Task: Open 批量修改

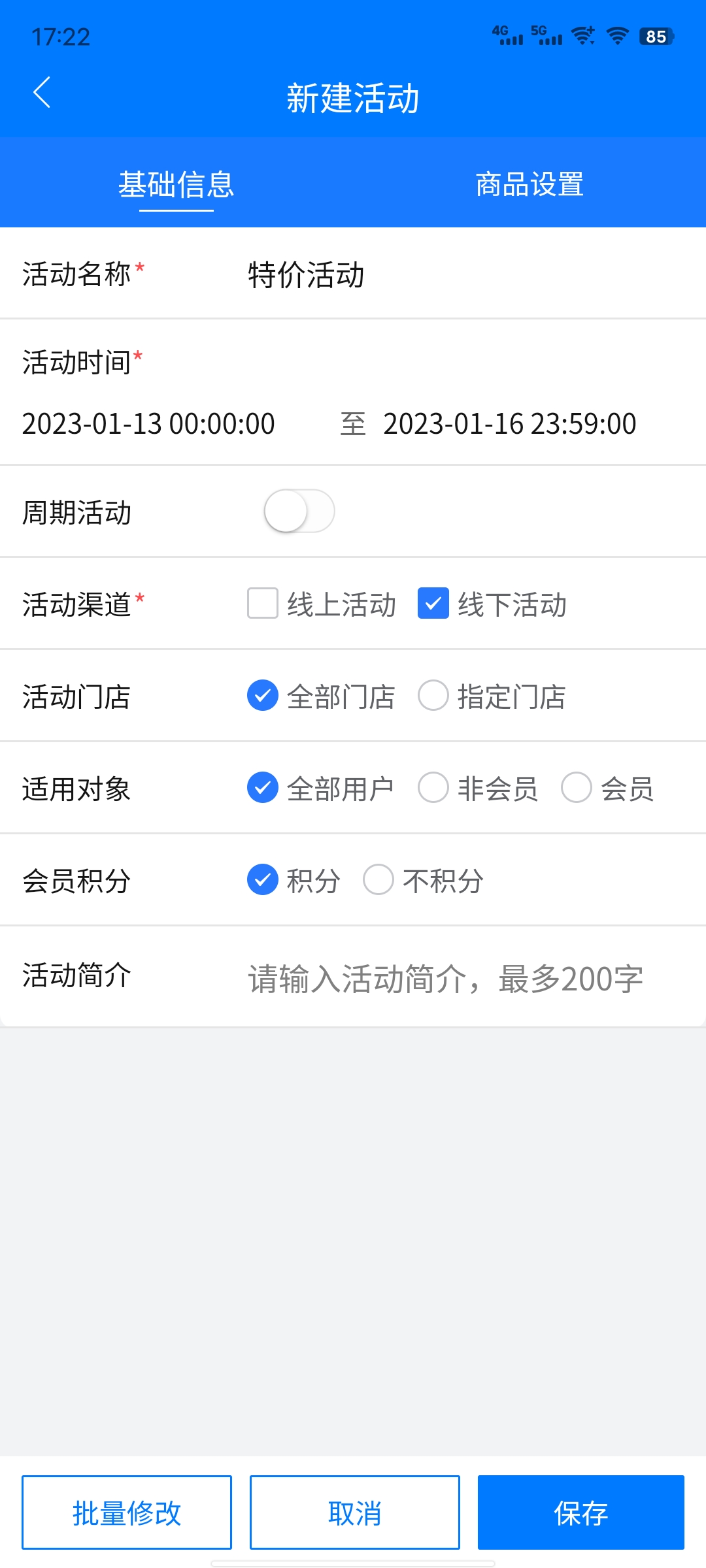Action: [127, 1512]
